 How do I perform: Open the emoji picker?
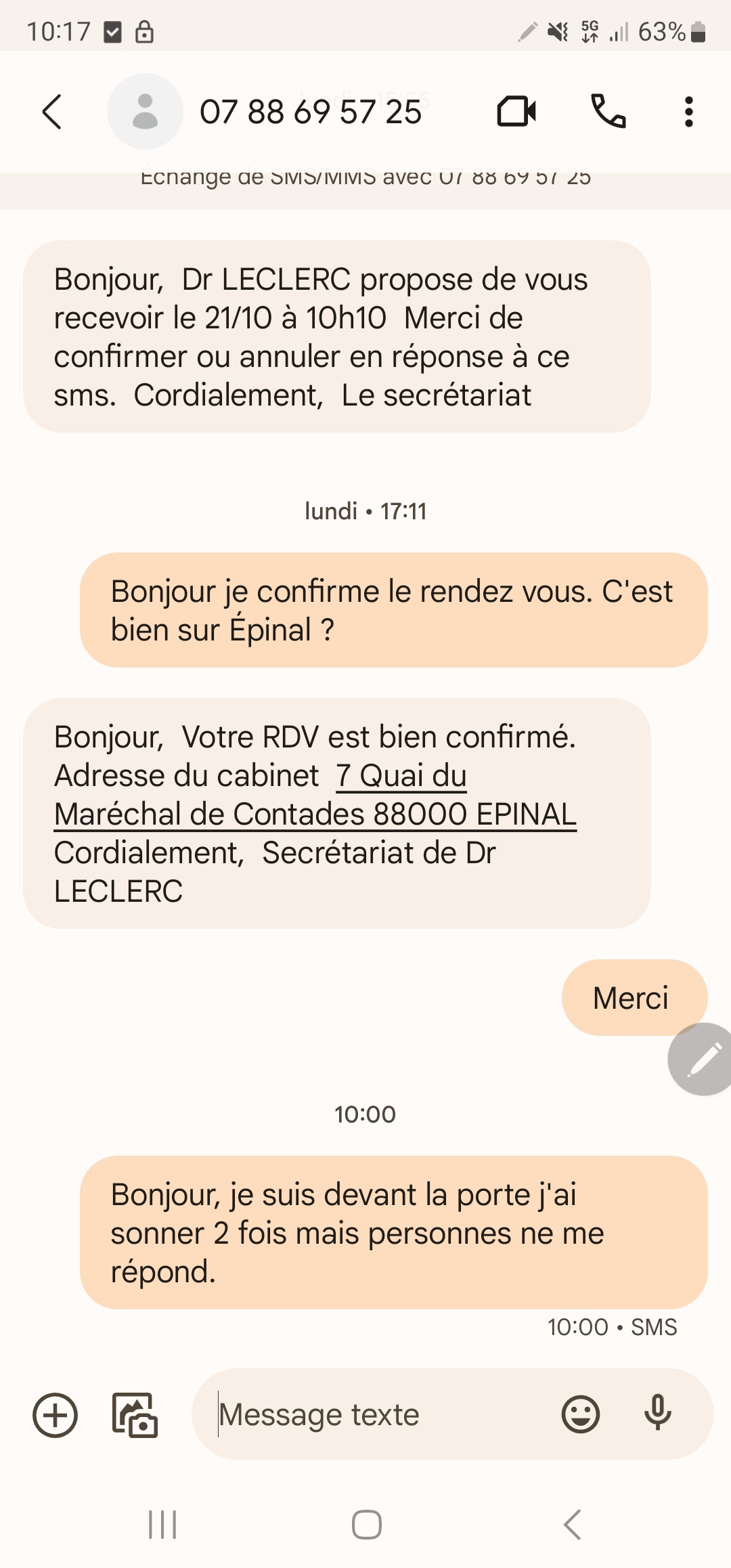[x=580, y=1415]
